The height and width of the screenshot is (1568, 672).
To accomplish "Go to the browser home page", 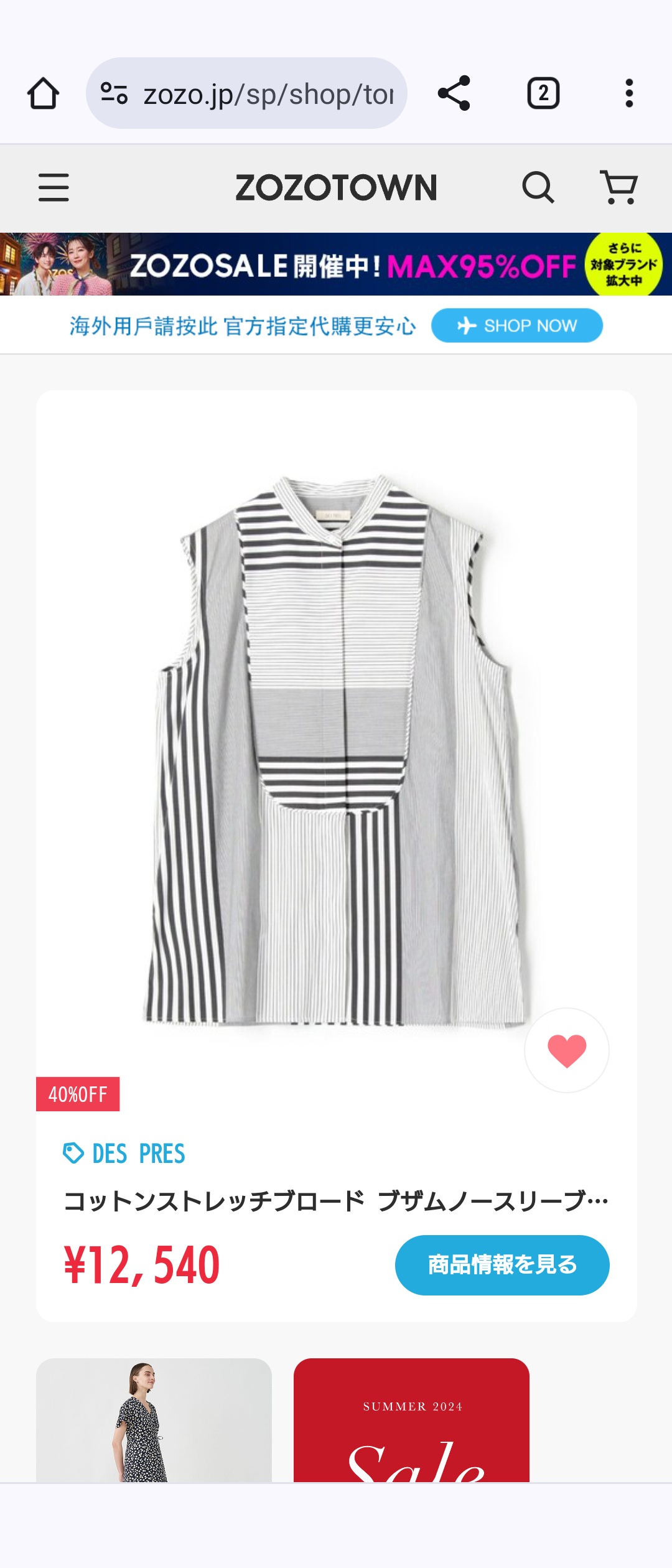I will pyautogui.click(x=43, y=94).
